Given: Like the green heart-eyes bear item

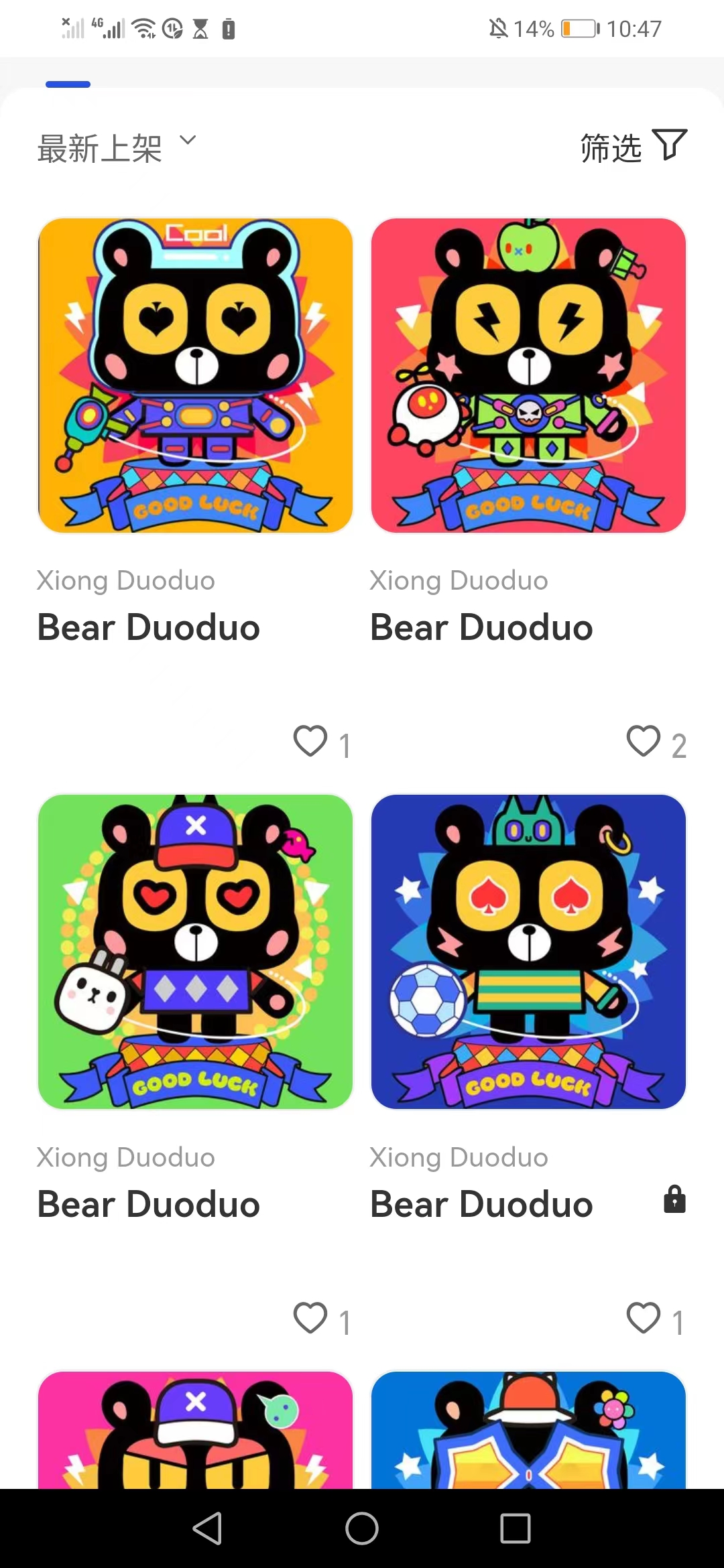Looking at the screenshot, I should point(310,1317).
